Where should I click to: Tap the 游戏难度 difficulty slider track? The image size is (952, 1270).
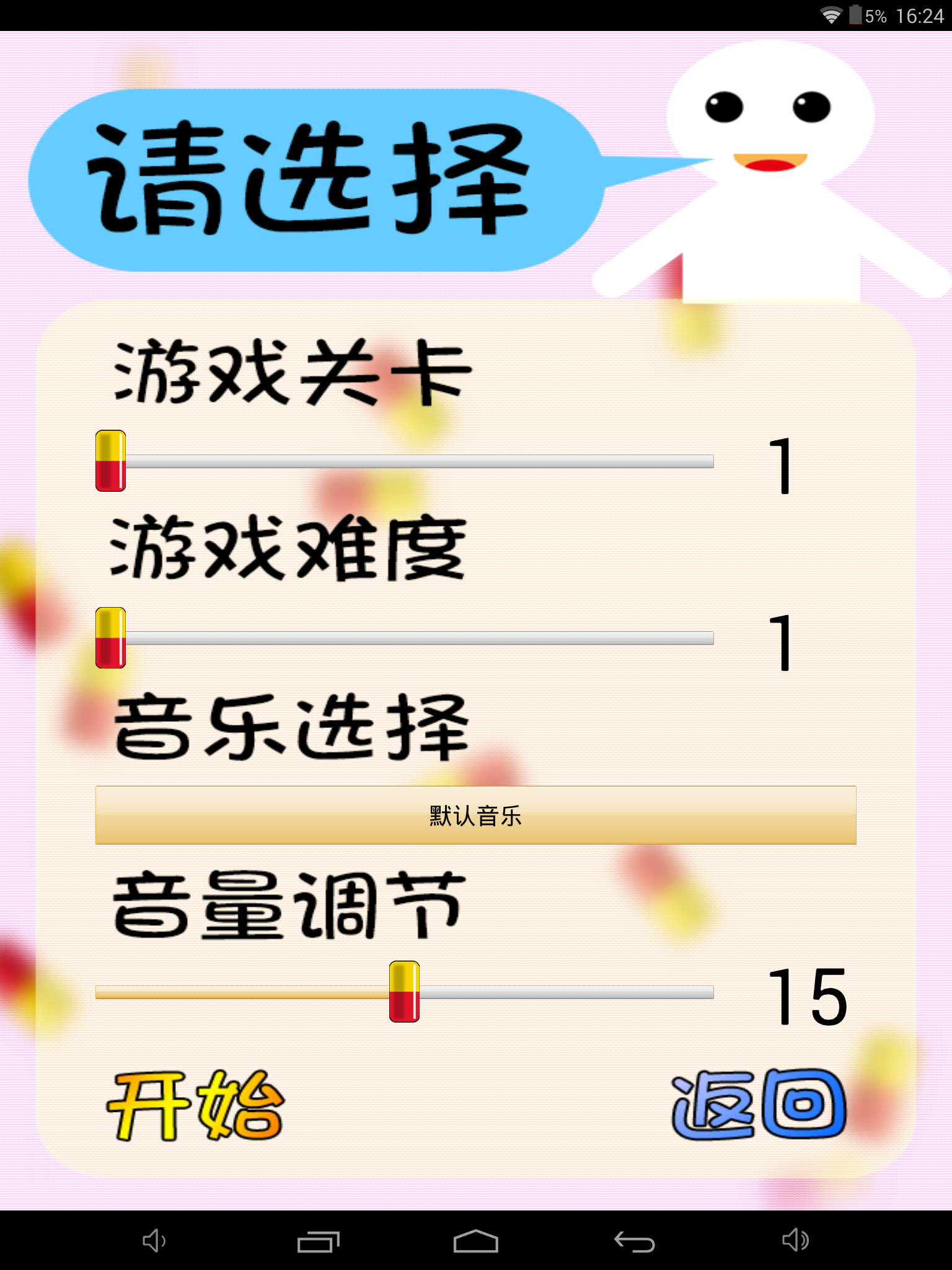pos(404,638)
